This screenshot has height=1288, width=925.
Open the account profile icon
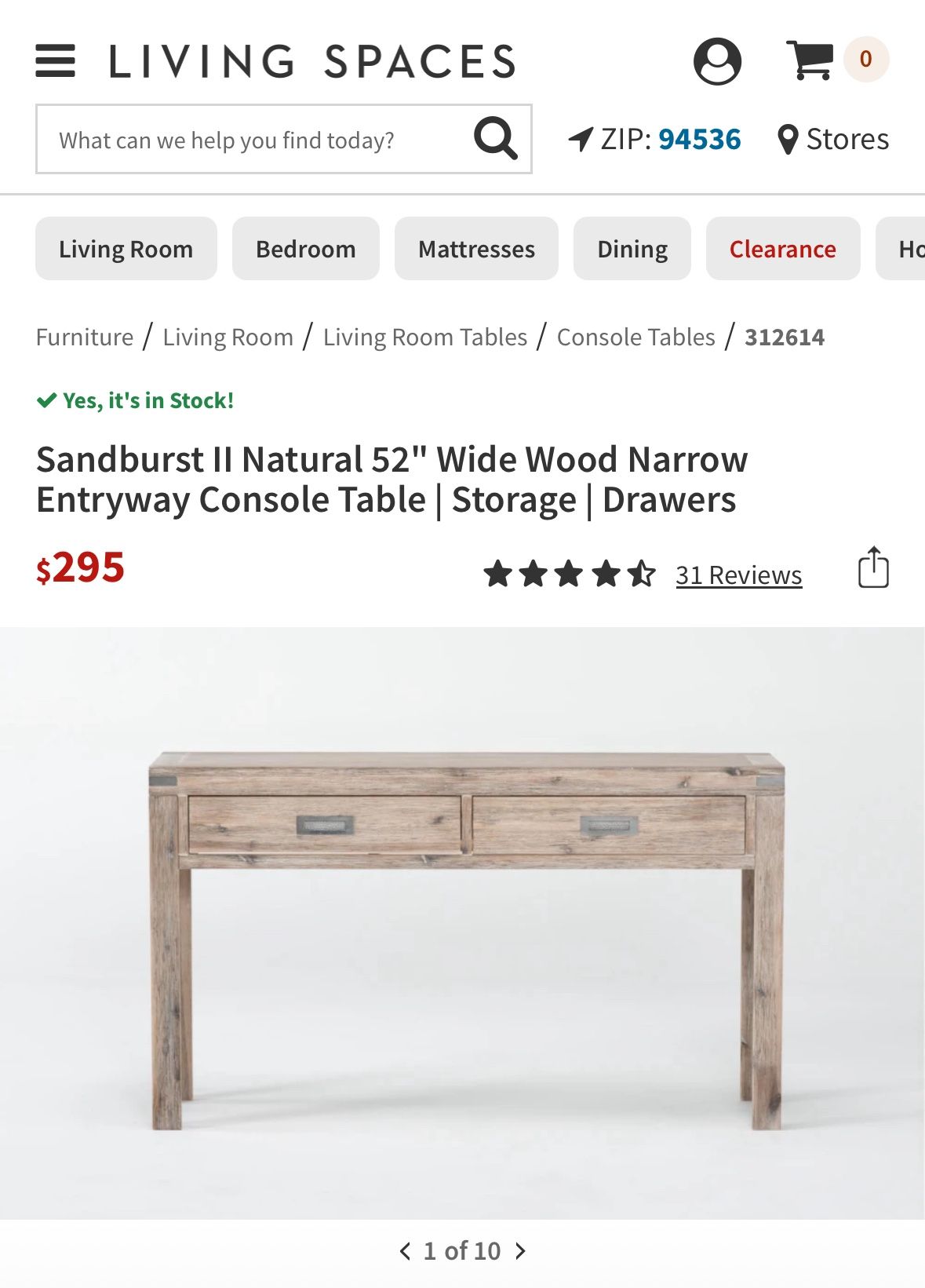coord(717,61)
